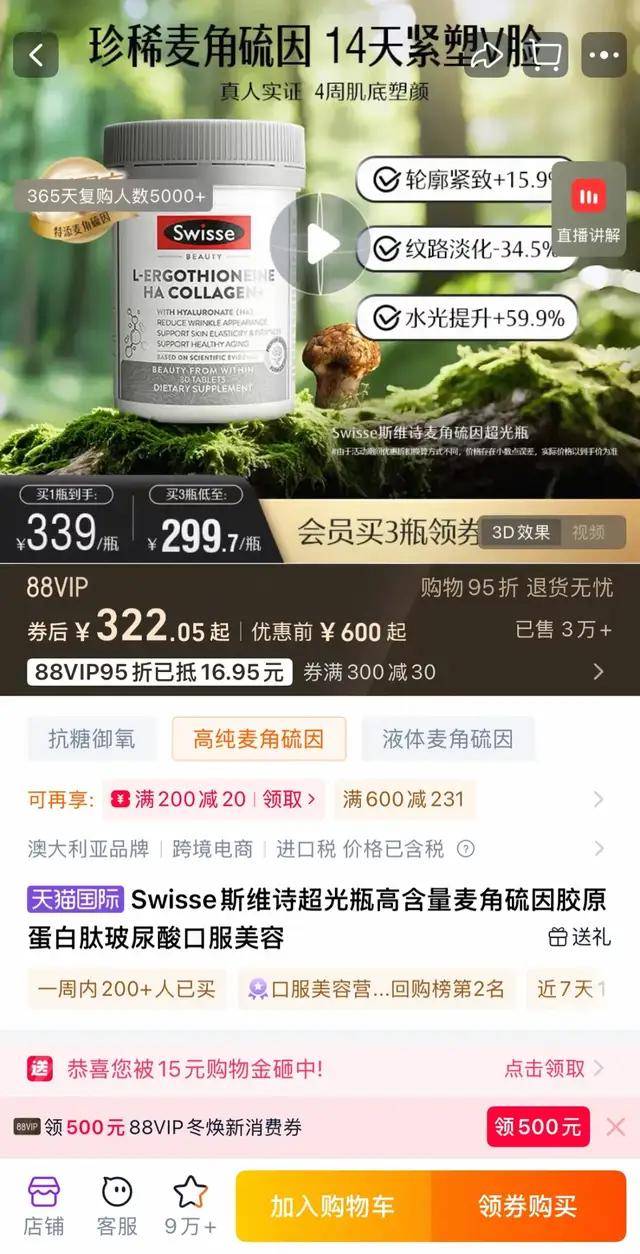The width and height of the screenshot is (640, 1254).
Task: Select the 高纯麦角硫因 option
Action: point(259,740)
